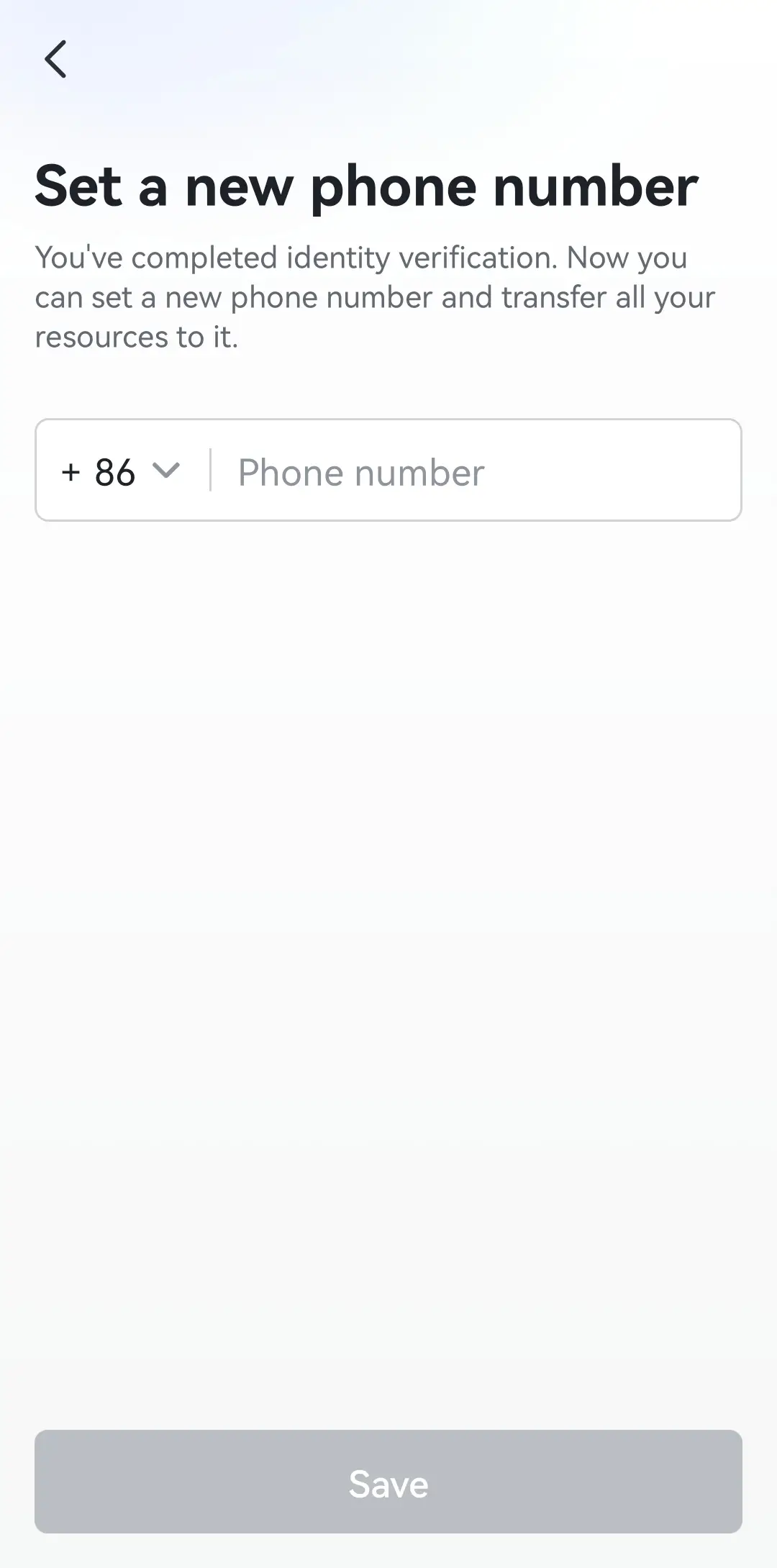Click the Set a new phone number heading
Viewport: 777px width, 1568px height.
pyautogui.click(x=367, y=186)
